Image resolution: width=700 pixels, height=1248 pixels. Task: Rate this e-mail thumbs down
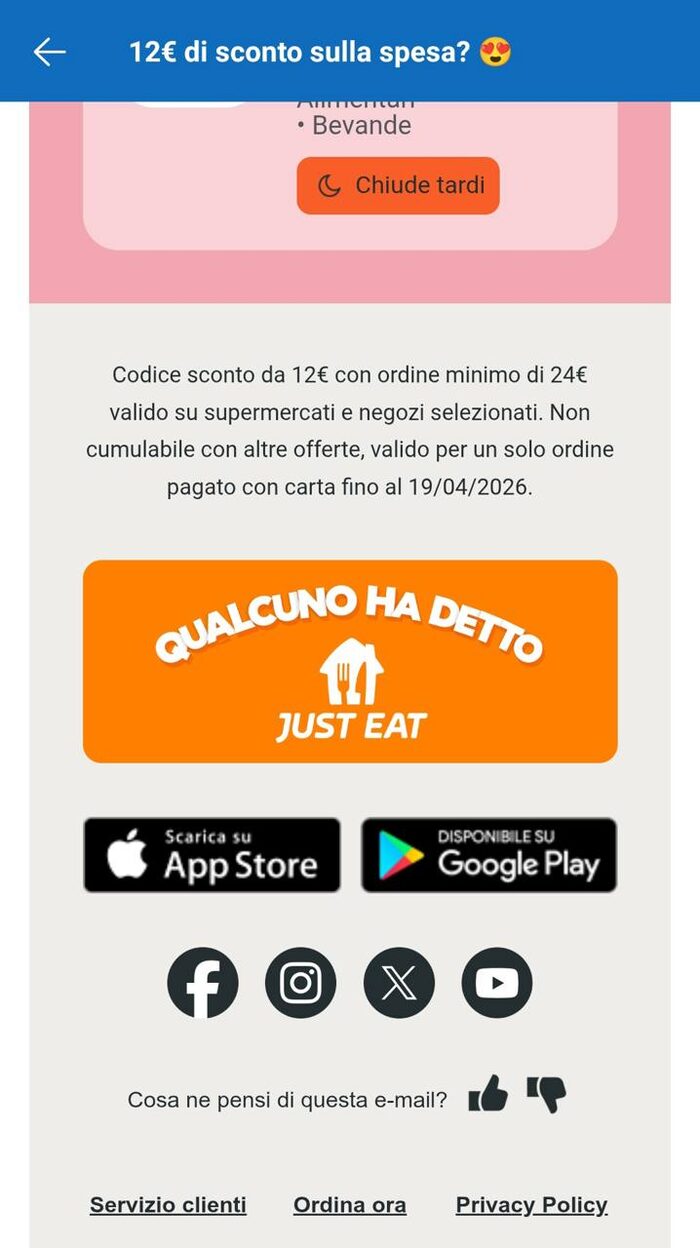546,1094
